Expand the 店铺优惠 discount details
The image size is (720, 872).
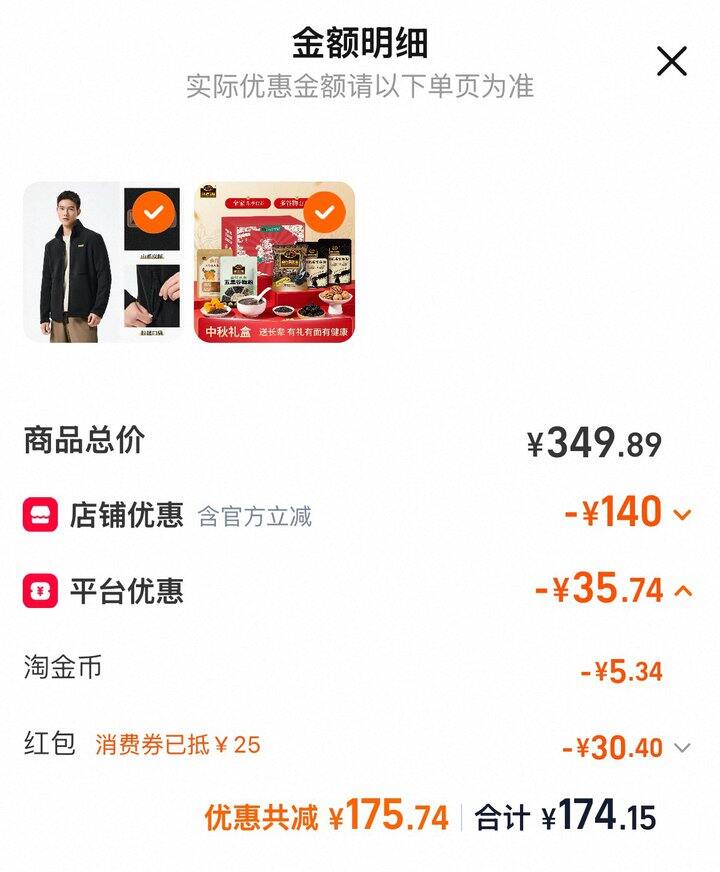pos(682,514)
